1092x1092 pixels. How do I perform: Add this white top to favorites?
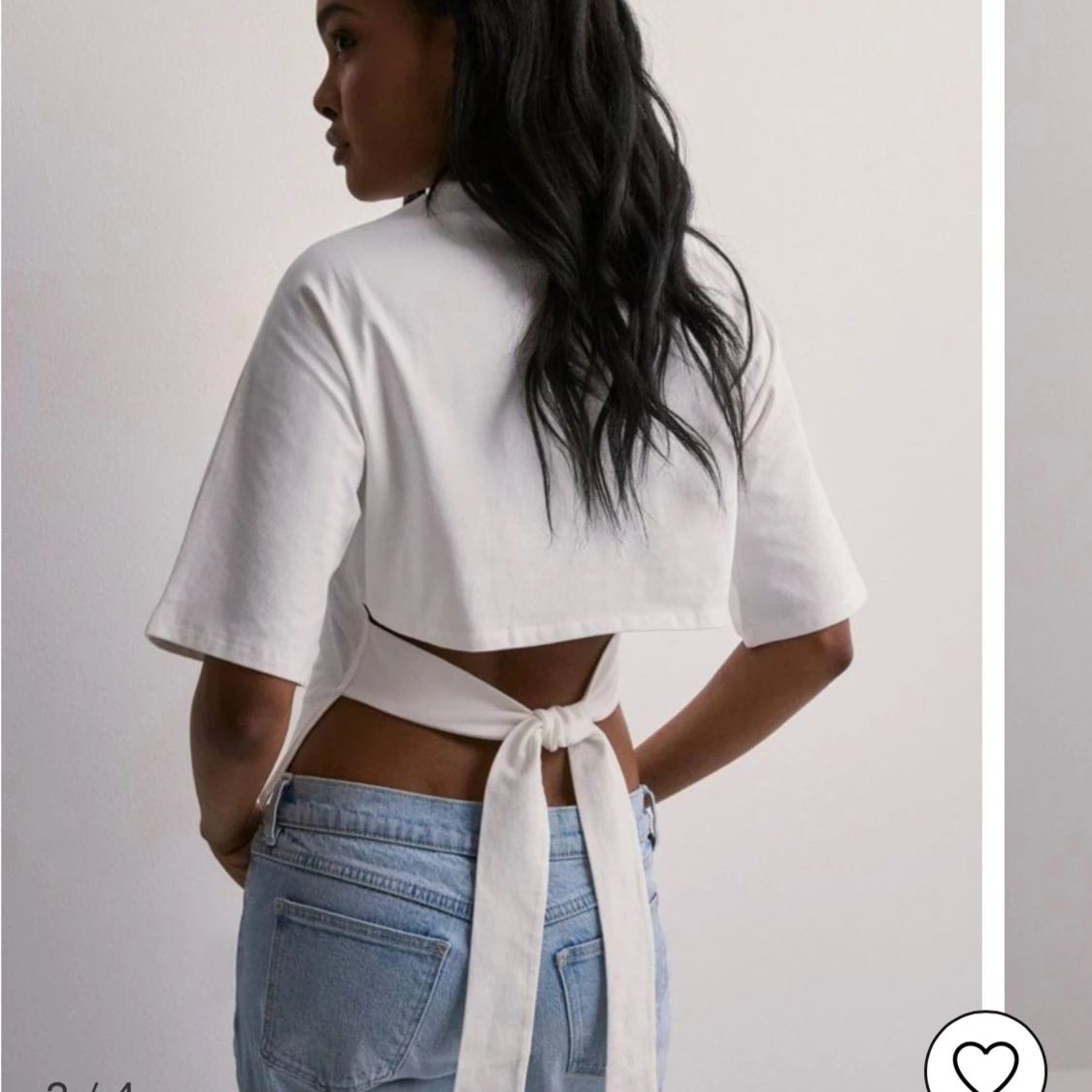tap(984, 1060)
